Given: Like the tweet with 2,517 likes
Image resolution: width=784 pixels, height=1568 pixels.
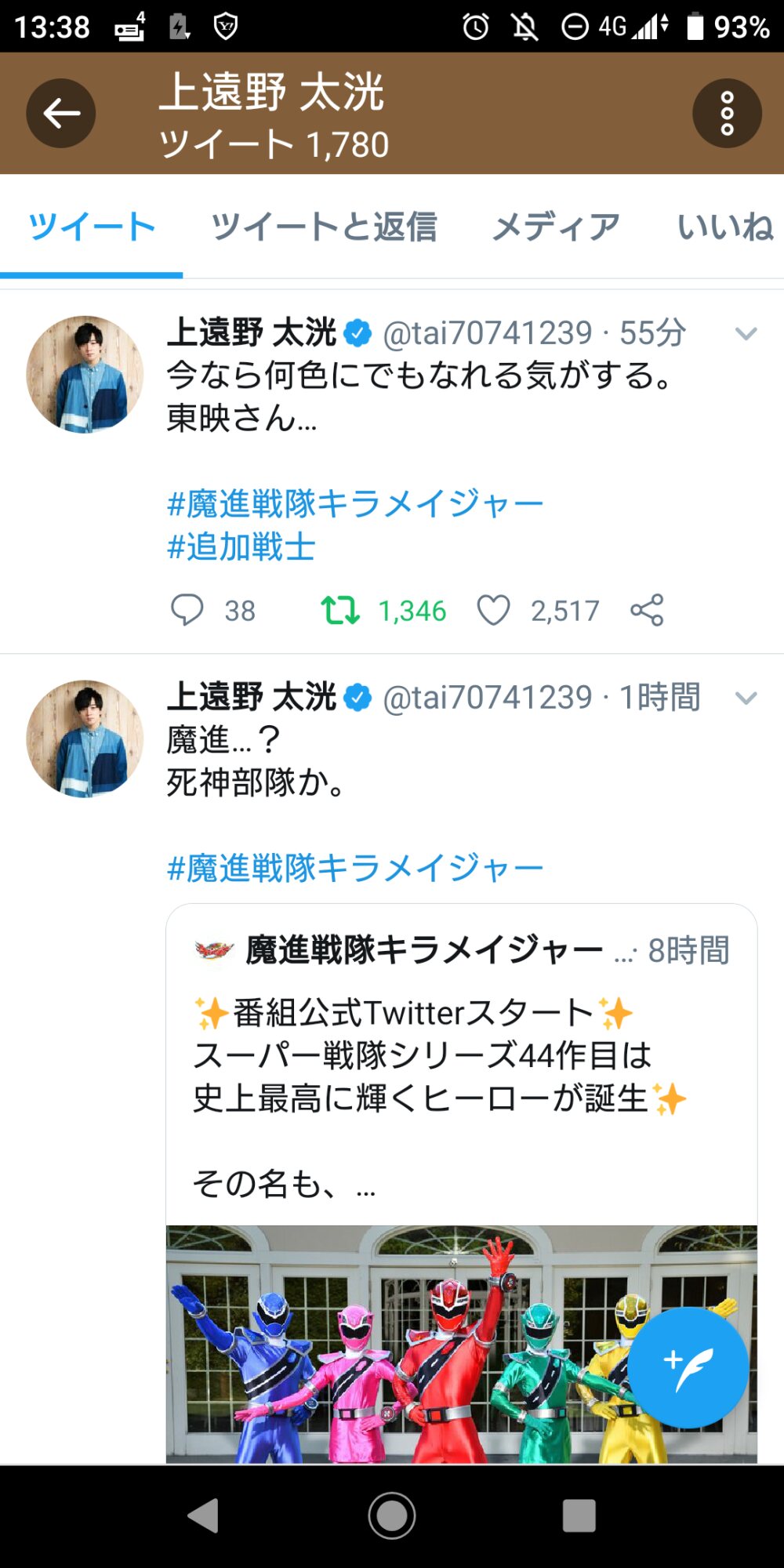Looking at the screenshot, I should point(494,610).
